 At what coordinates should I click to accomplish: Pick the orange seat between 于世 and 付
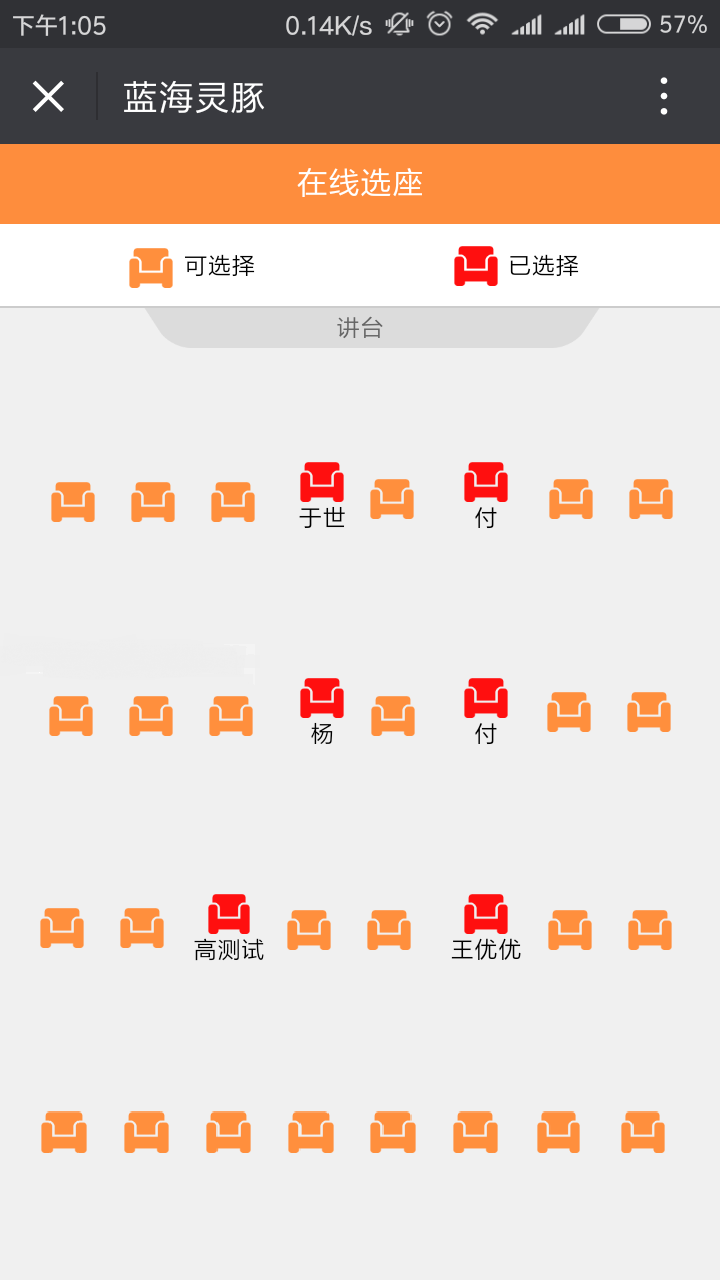392,499
